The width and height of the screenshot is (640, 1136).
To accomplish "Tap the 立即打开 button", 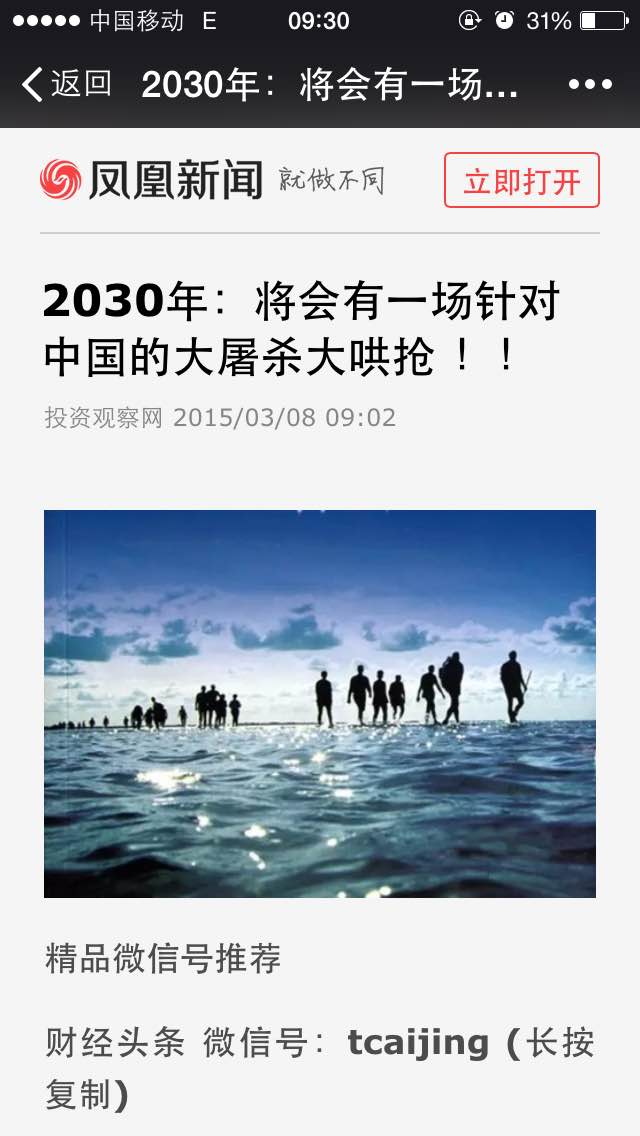I will pyautogui.click(x=522, y=180).
